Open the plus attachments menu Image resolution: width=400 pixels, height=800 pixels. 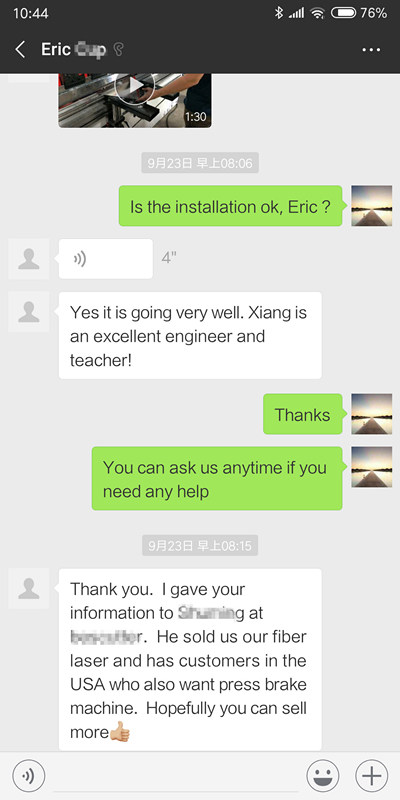click(x=371, y=776)
